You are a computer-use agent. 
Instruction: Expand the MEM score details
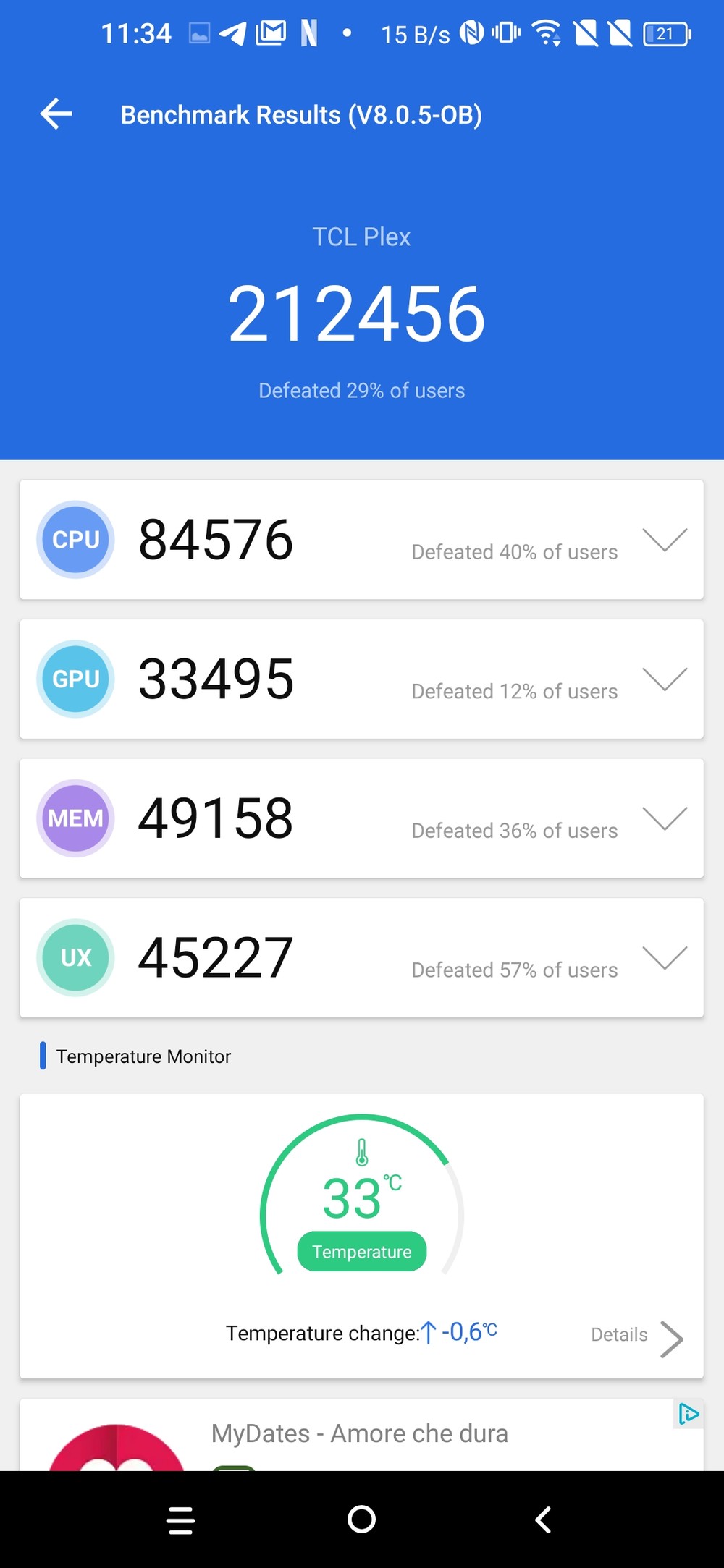point(664,818)
